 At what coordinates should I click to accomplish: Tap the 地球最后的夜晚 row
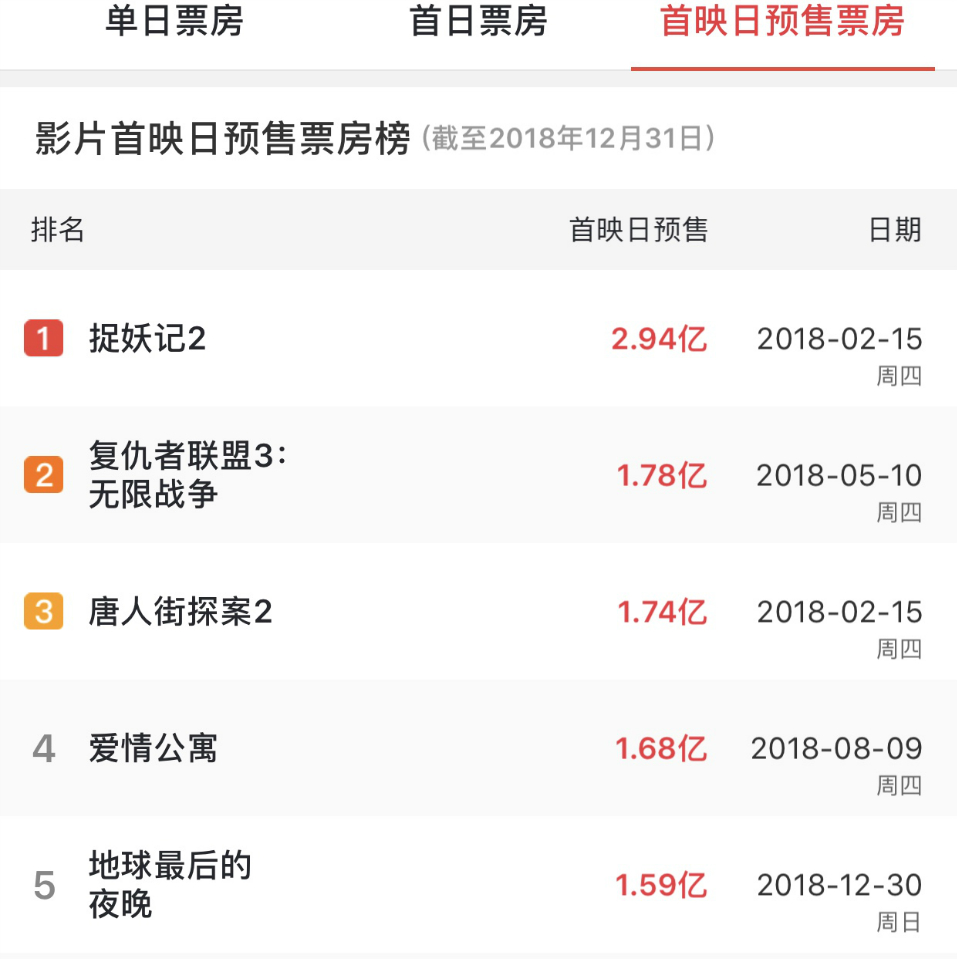pyautogui.click(x=169, y=885)
